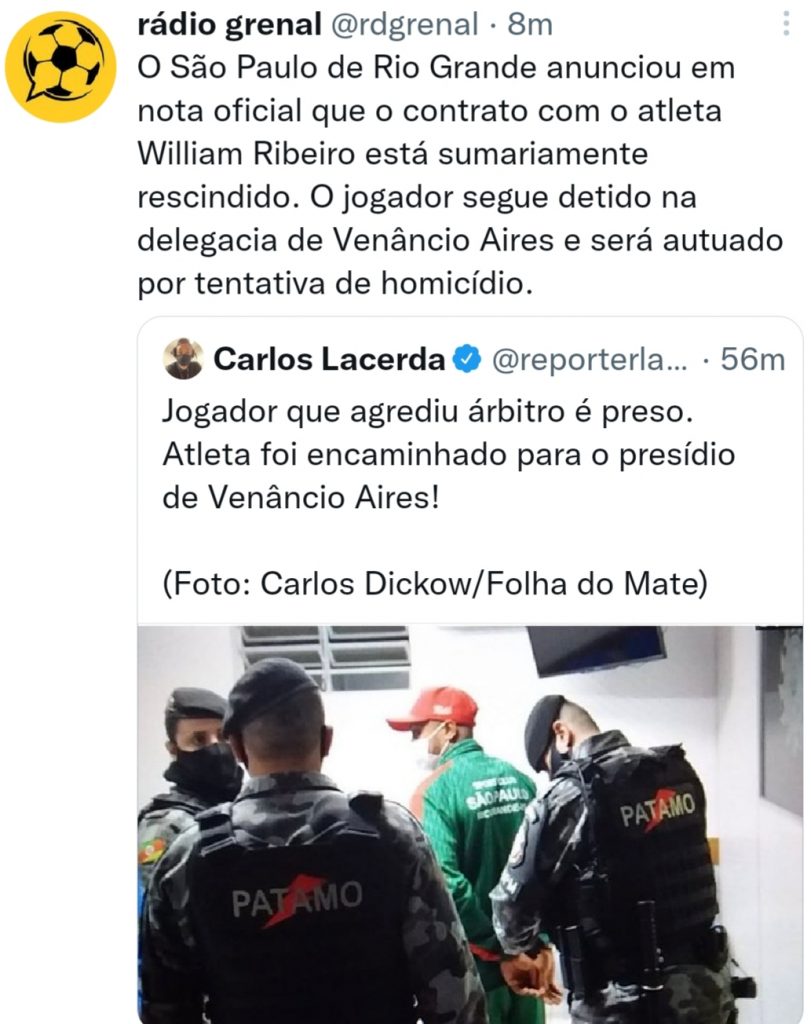The height and width of the screenshot is (1024, 811).
Task: View the photo of the detained player
Action: 470,824
